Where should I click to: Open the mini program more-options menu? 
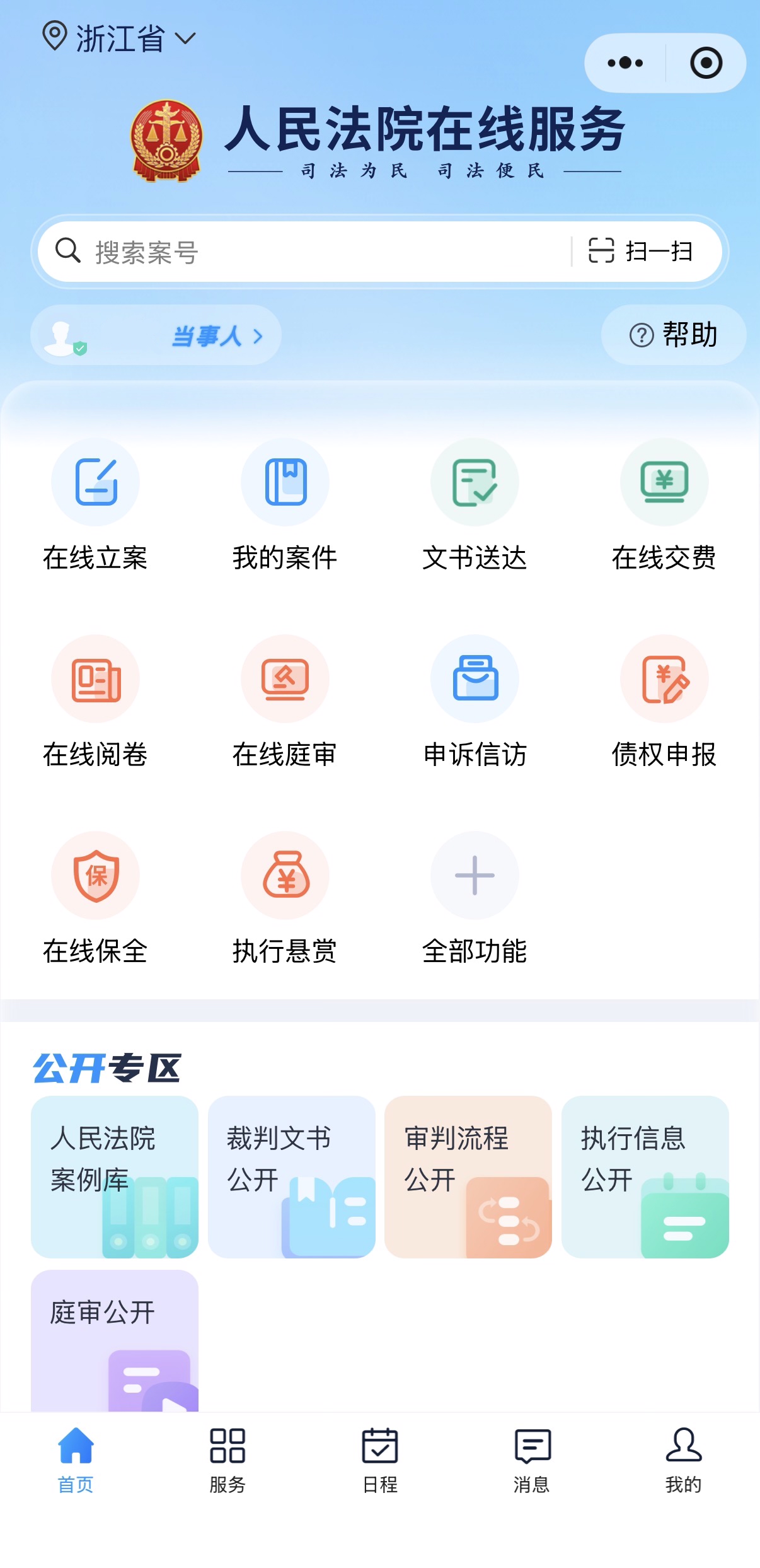[x=625, y=63]
